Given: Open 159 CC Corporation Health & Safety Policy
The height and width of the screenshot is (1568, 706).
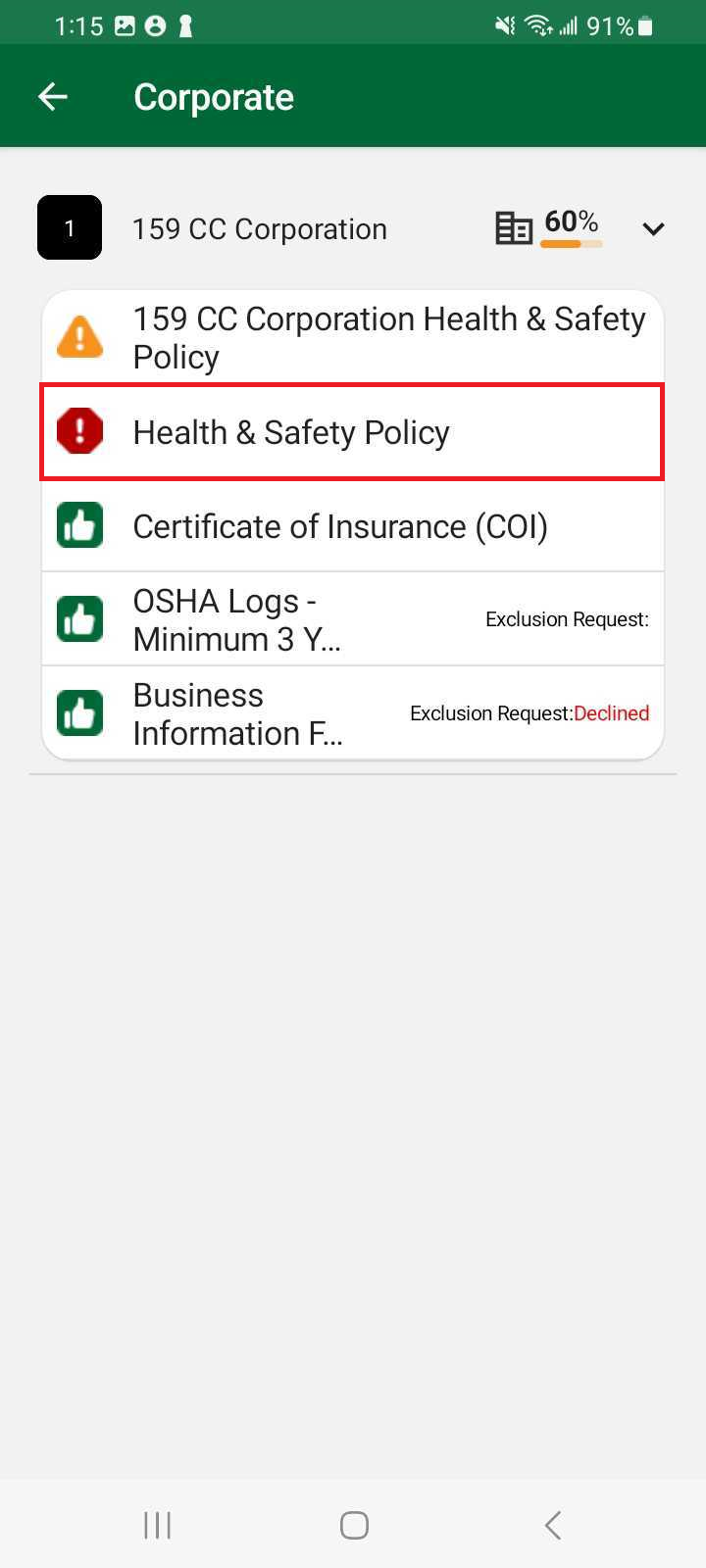Looking at the screenshot, I should (x=388, y=337).
